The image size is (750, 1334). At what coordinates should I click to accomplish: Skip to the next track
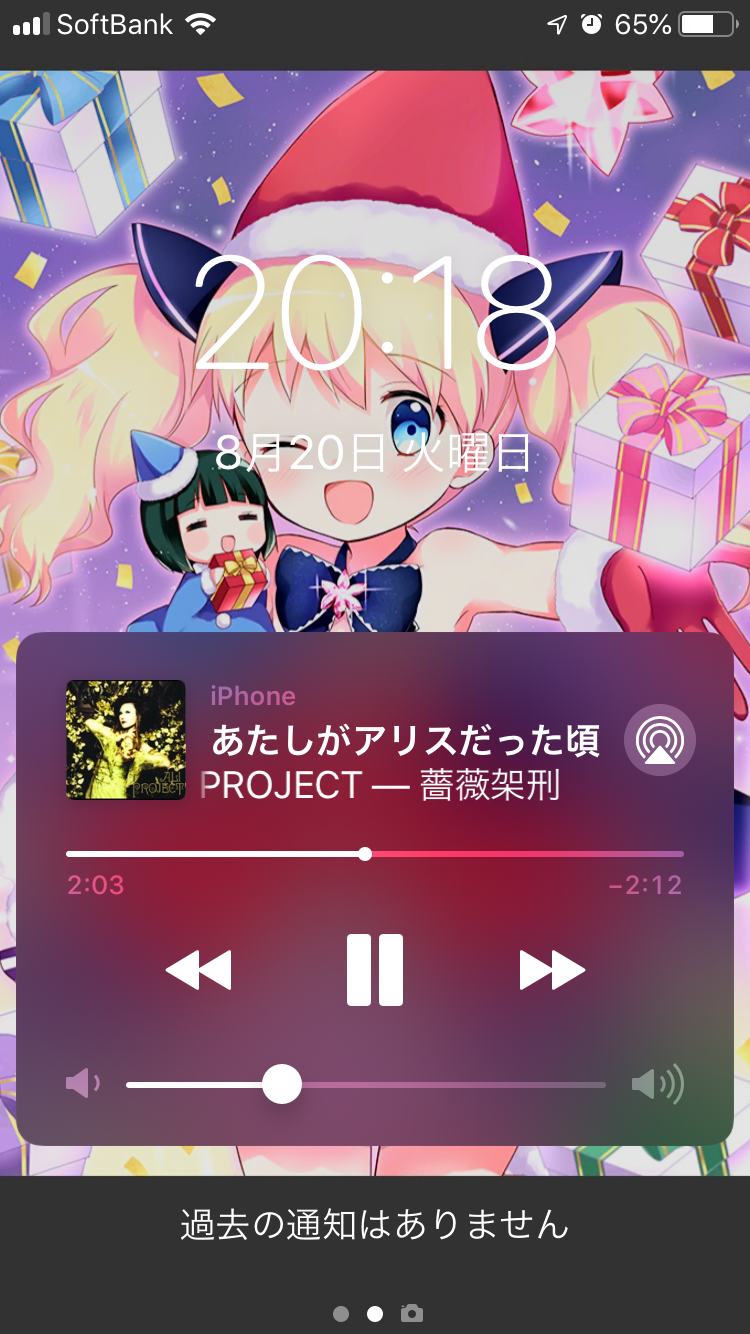point(551,968)
